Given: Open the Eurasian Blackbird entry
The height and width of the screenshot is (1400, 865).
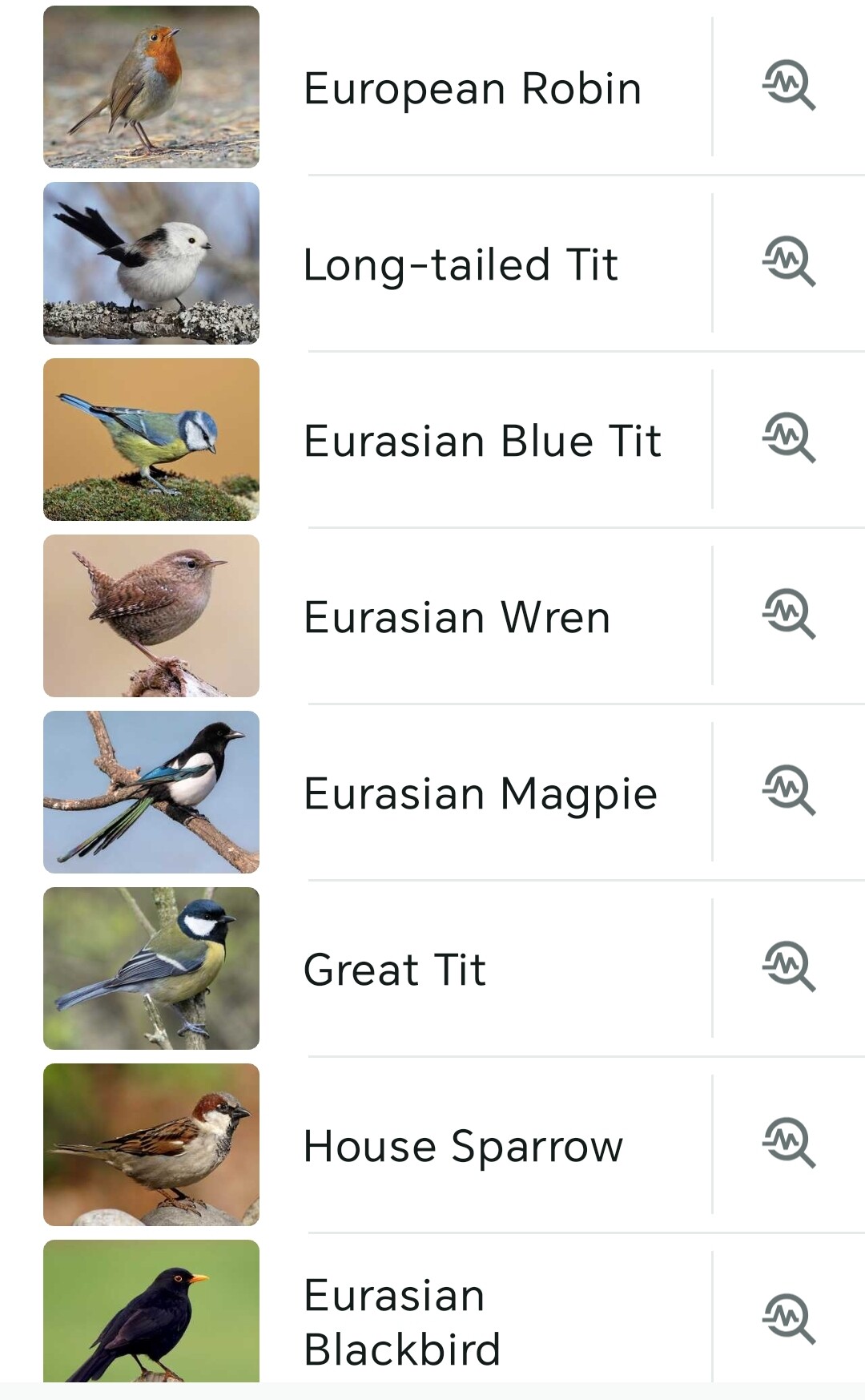Looking at the screenshot, I should (402, 1321).
